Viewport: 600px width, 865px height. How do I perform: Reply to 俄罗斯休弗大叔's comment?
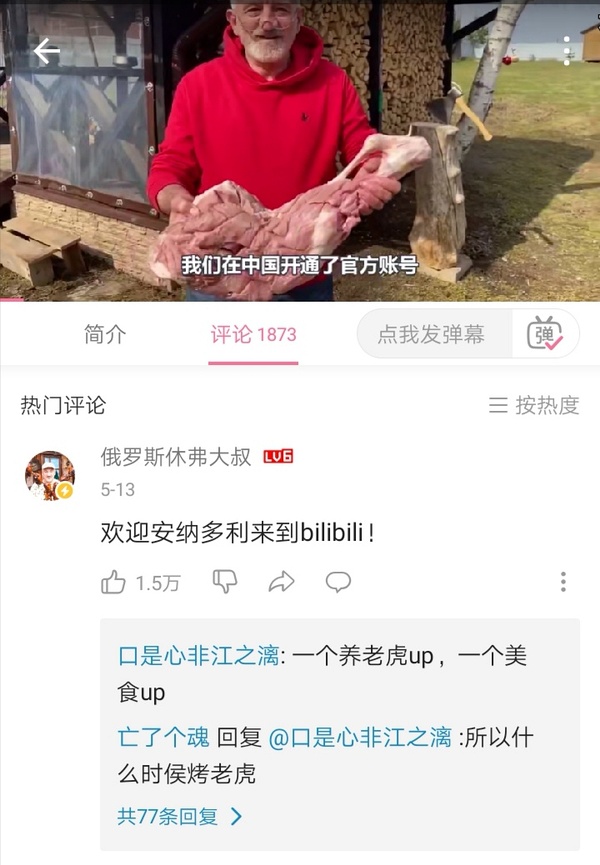coord(338,581)
